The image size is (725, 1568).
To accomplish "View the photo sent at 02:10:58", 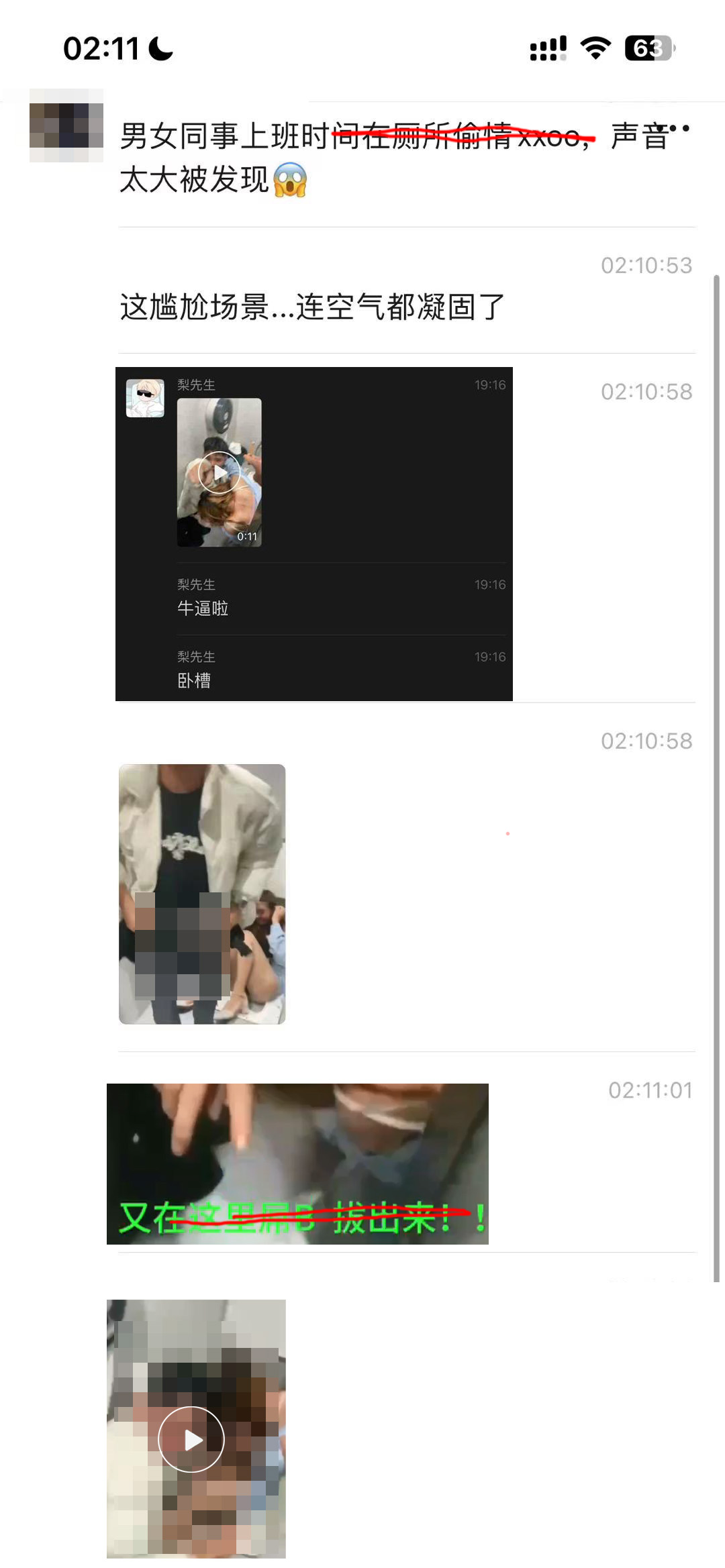I will click(x=202, y=893).
